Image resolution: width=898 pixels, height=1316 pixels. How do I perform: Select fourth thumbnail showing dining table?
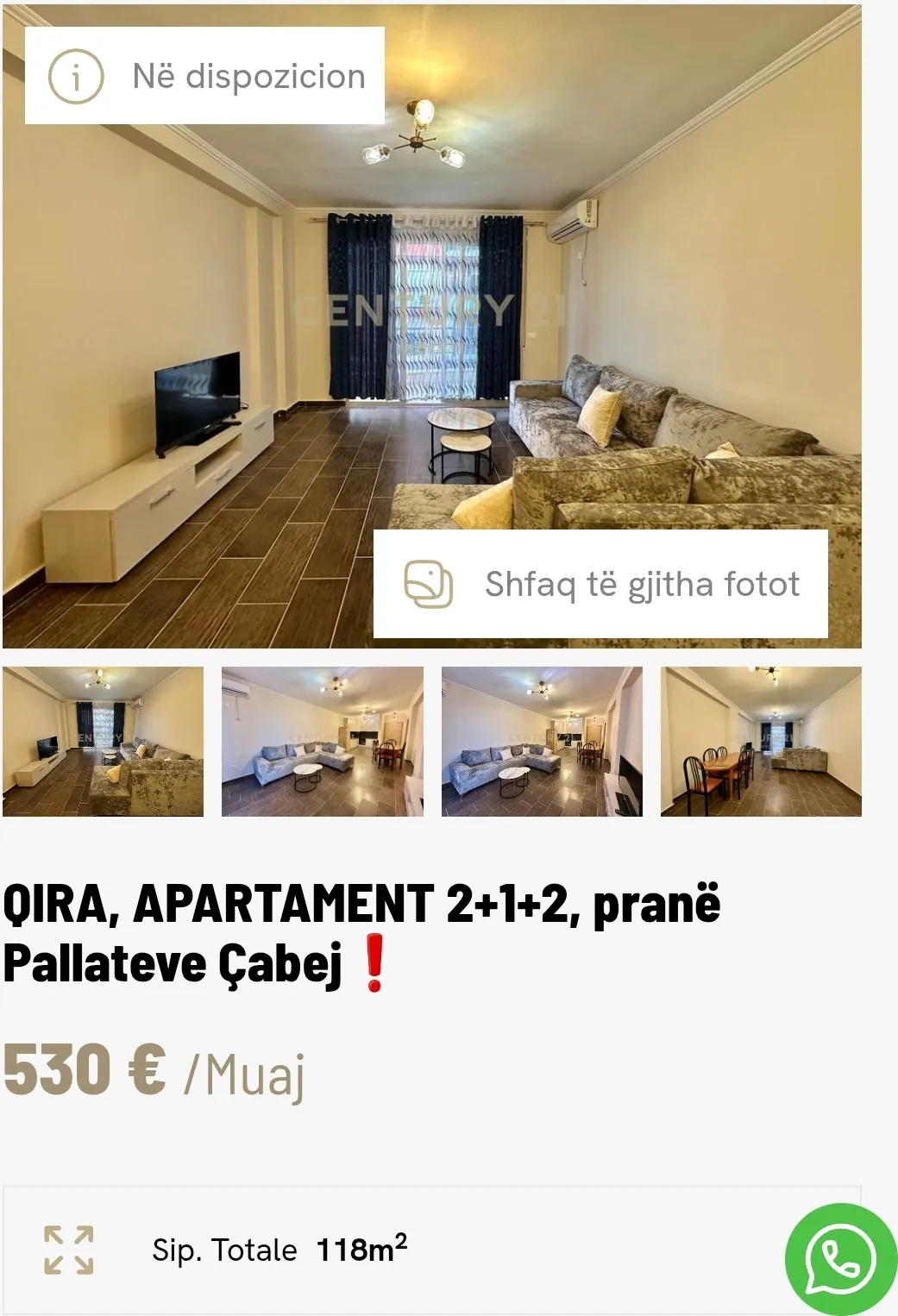[761, 742]
